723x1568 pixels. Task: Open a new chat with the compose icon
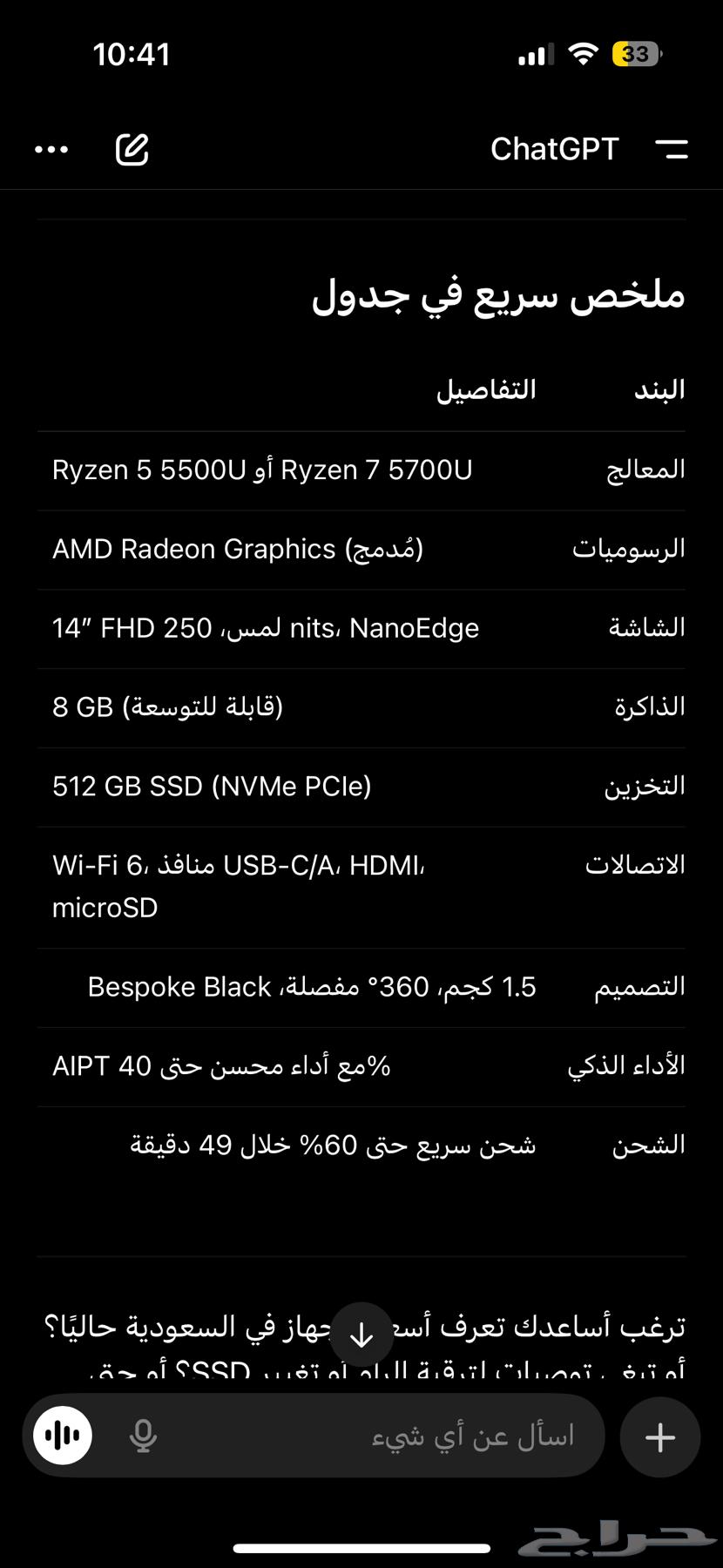click(x=132, y=148)
